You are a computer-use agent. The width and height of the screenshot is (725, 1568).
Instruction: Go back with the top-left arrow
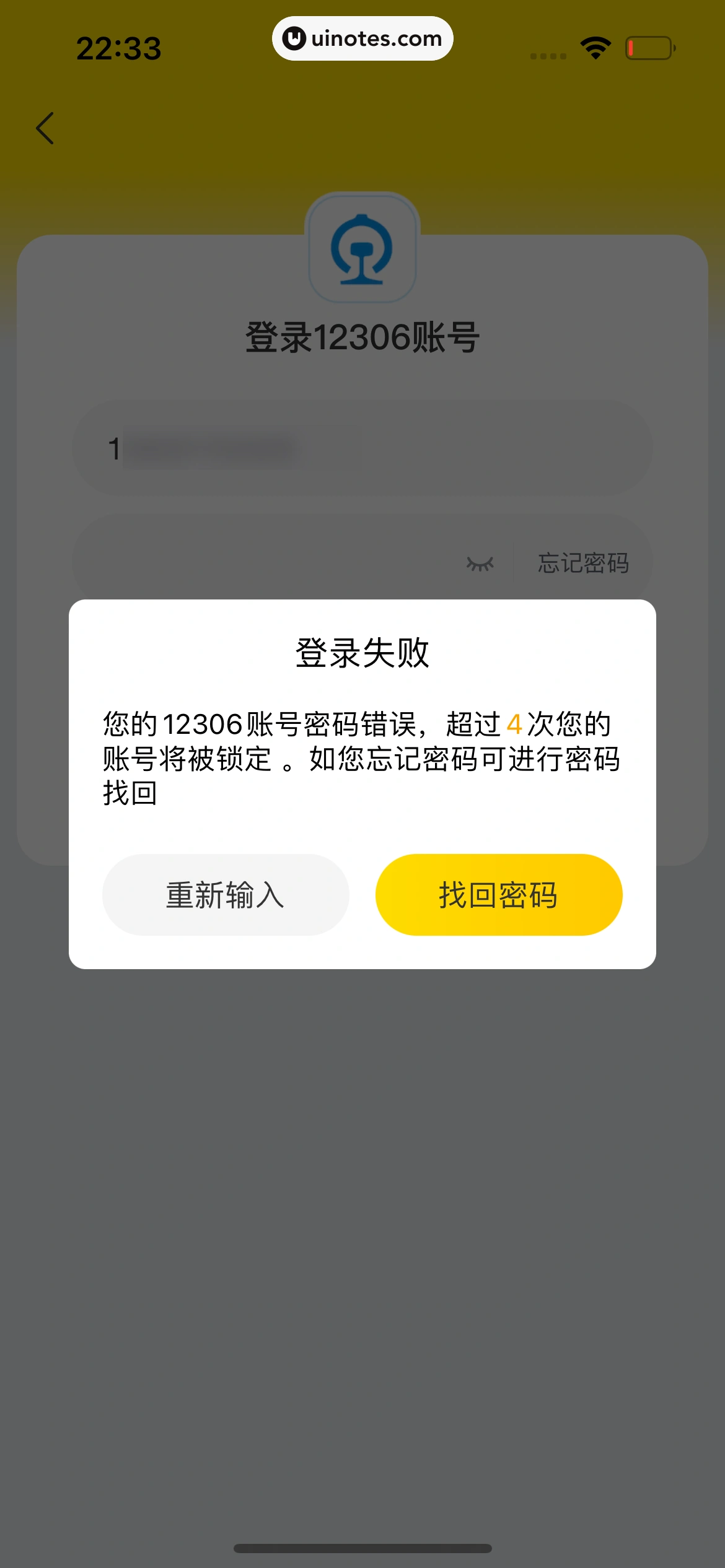tap(45, 128)
